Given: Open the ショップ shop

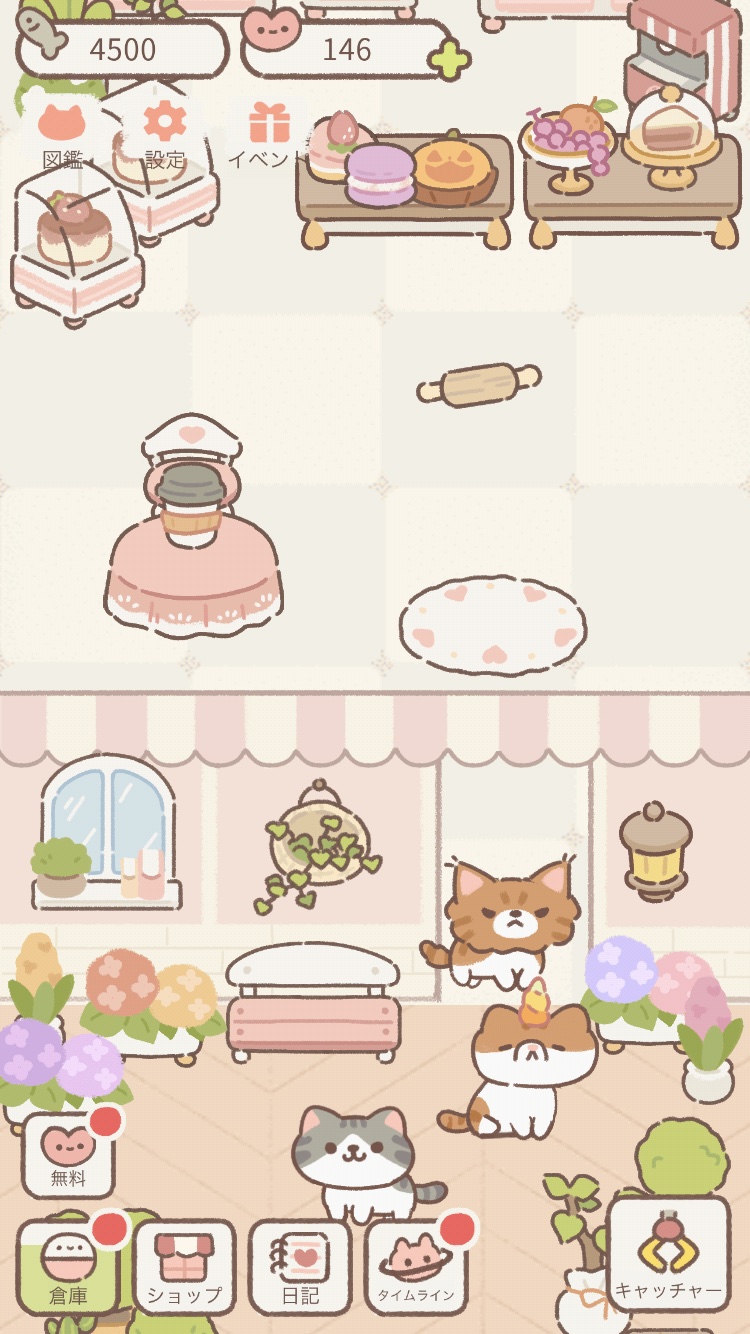Looking at the screenshot, I should 184,1267.
